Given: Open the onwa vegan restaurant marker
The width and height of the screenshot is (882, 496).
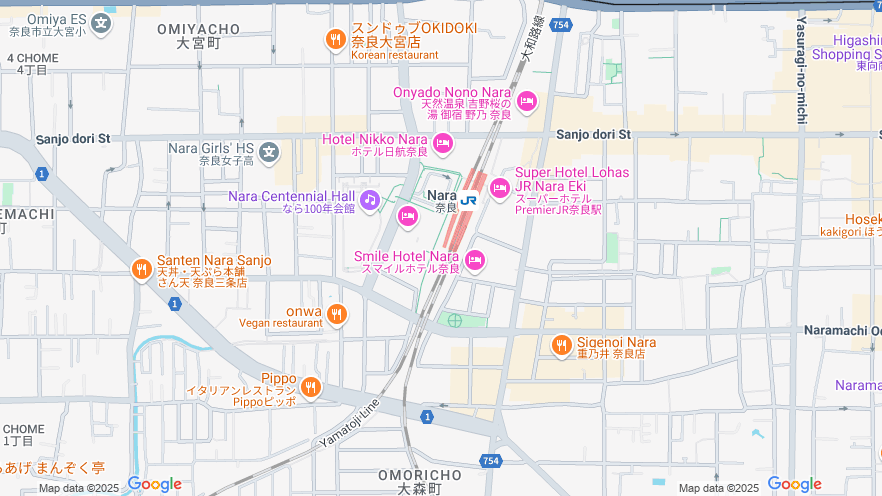Looking at the screenshot, I should coord(337,314).
